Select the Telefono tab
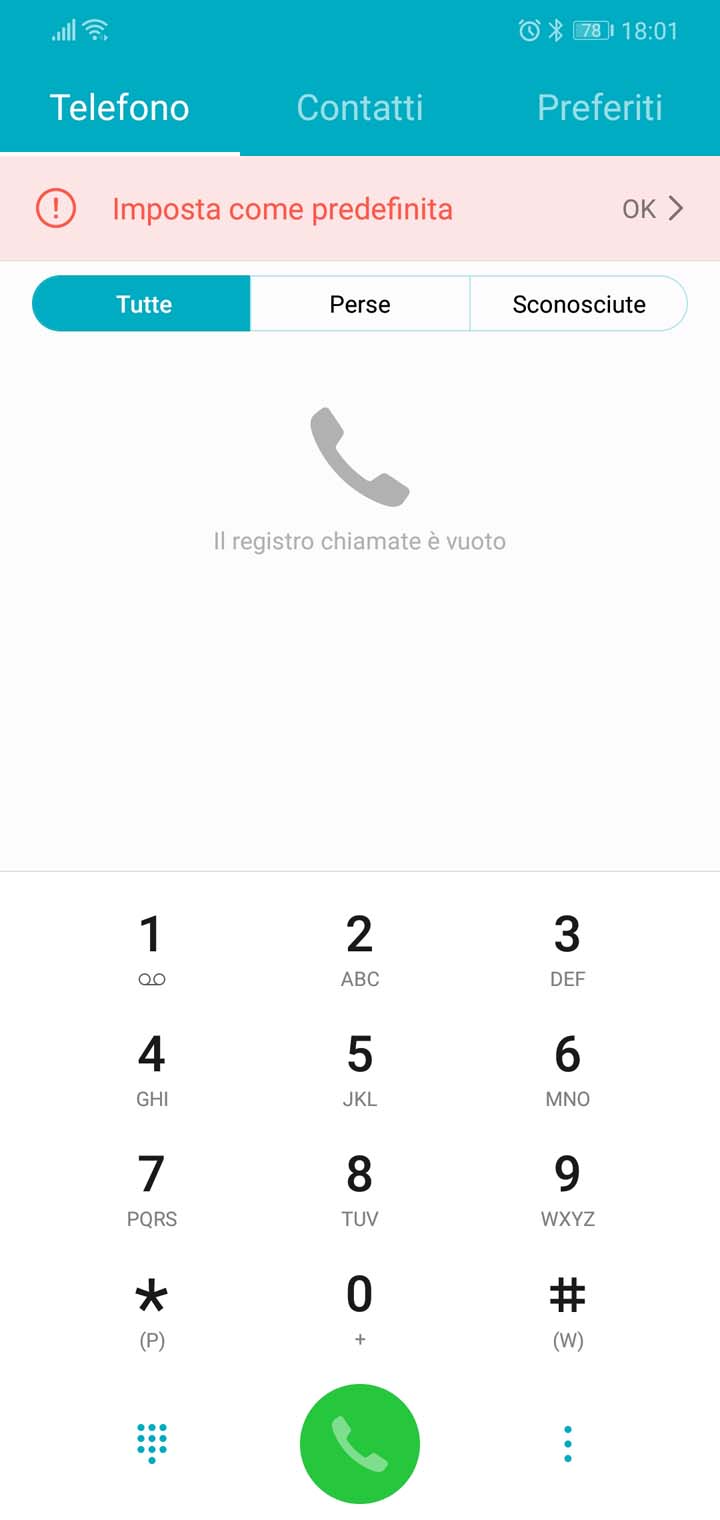This screenshot has height=1520, width=720. 120,107
